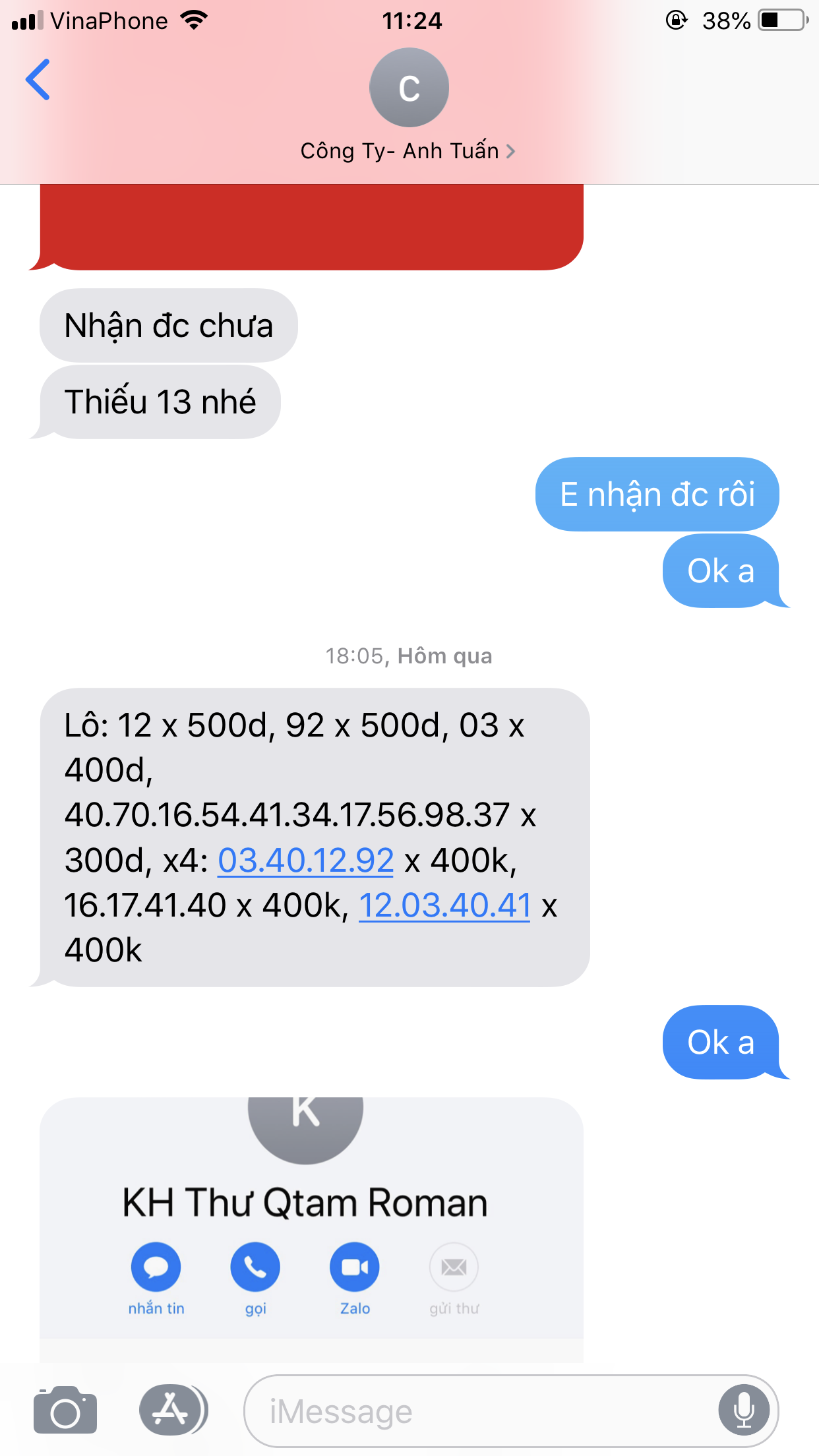Open the camera to attach a photo
The width and height of the screenshot is (819, 1456).
pyautogui.click(x=65, y=1410)
